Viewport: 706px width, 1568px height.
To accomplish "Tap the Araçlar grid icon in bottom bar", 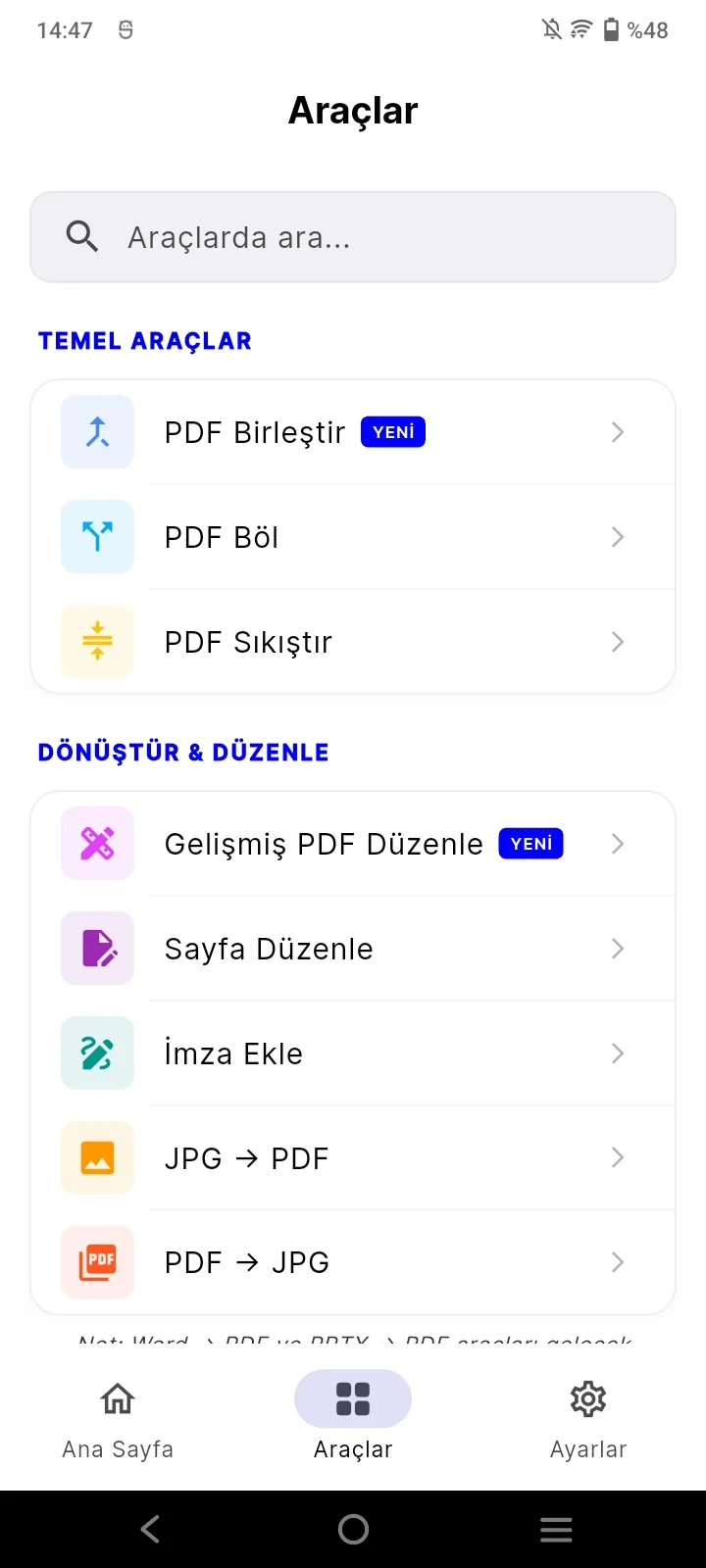I will 353,1398.
